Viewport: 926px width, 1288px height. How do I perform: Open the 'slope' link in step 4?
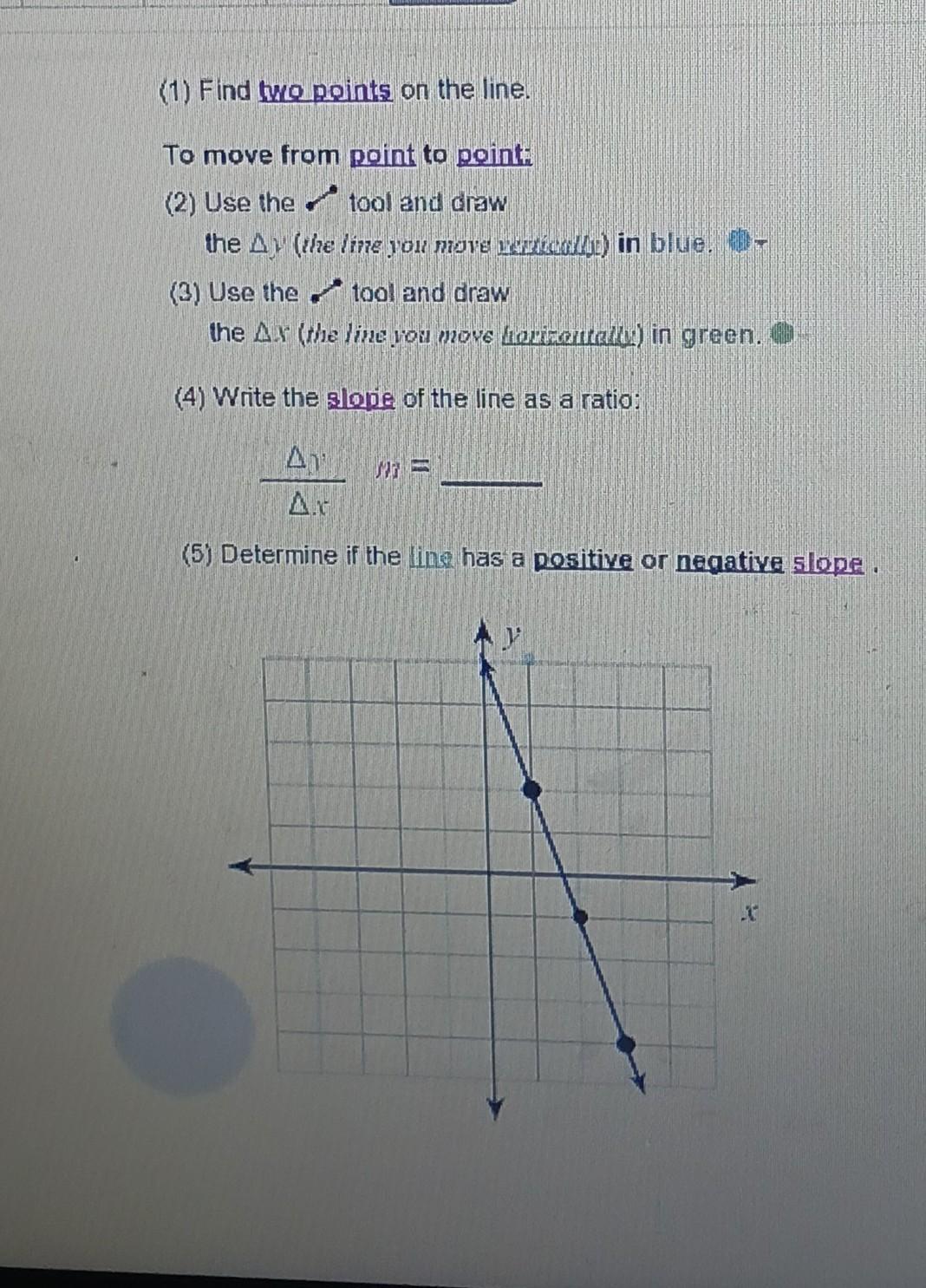361,399
